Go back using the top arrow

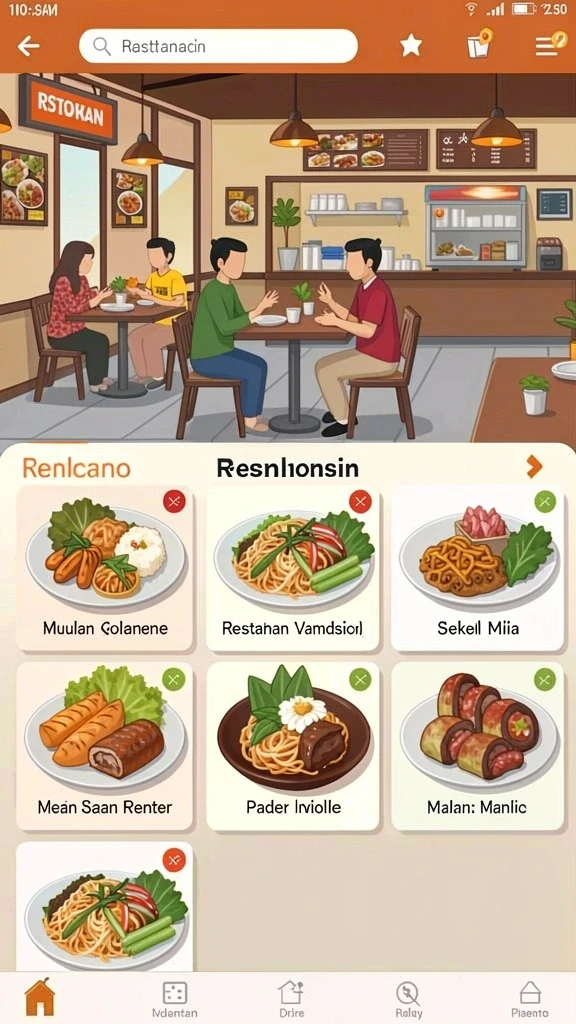(28, 46)
